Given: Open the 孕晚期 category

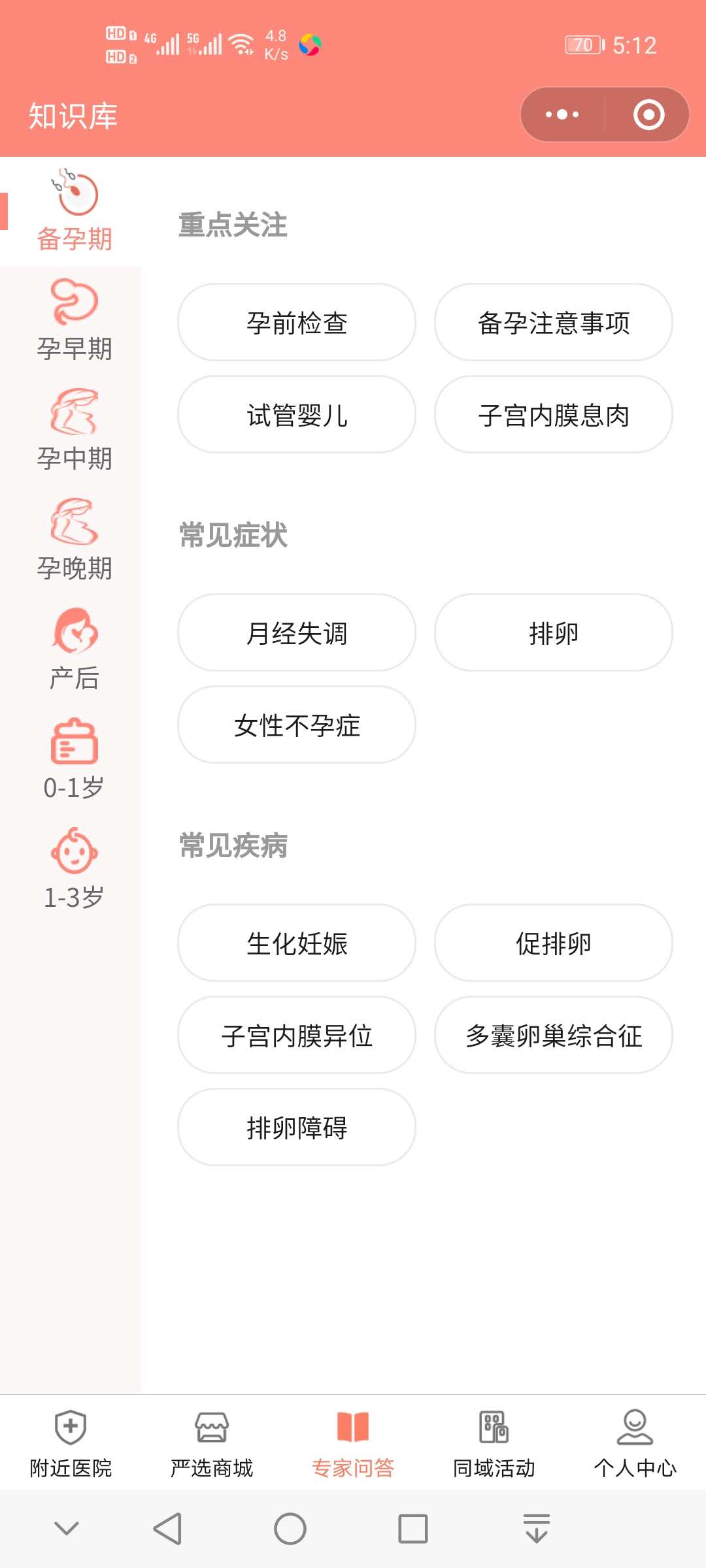Looking at the screenshot, I should point(73,540).
